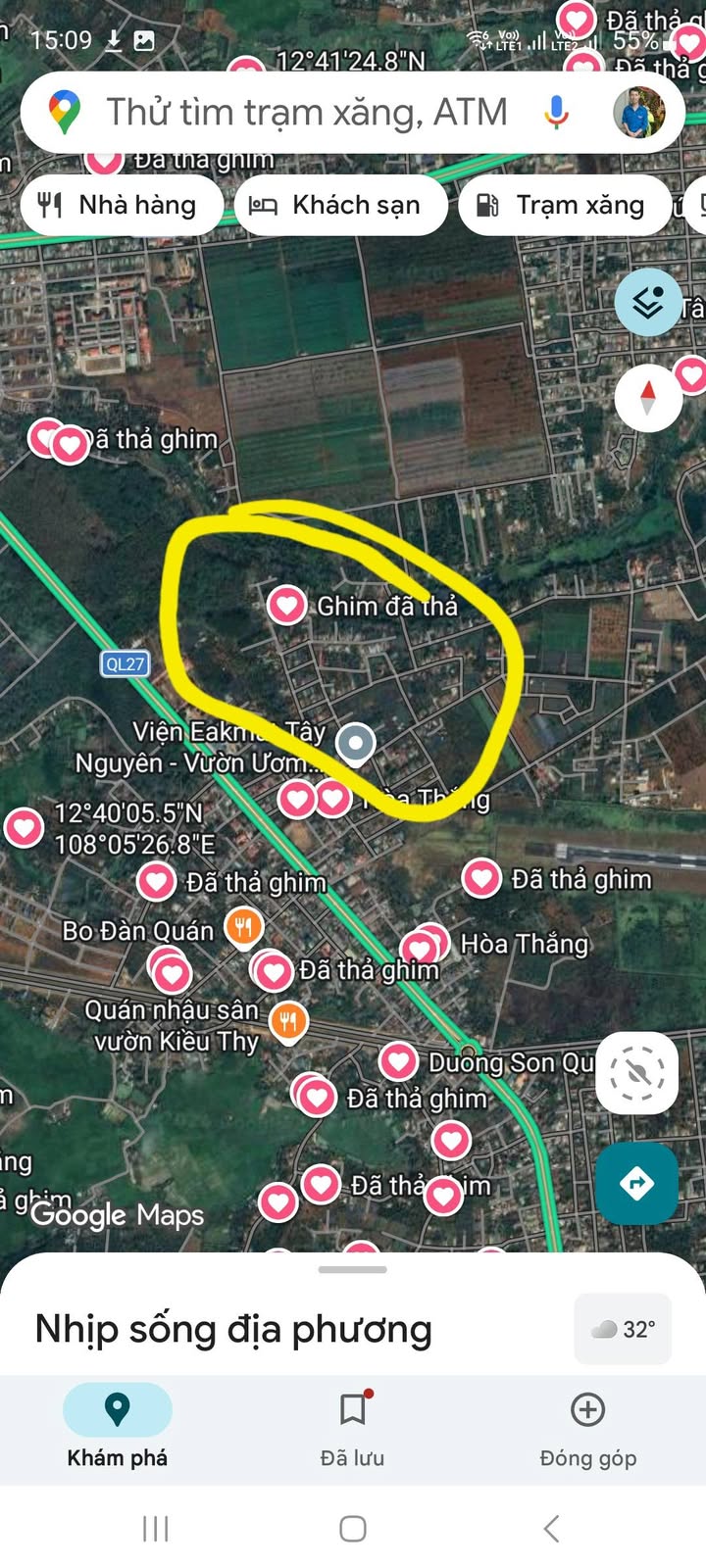Viewport: 706px width, 1568px height.
Task: Open the Bo Đàn Quán restaurant marker
Action: point(243,926)
